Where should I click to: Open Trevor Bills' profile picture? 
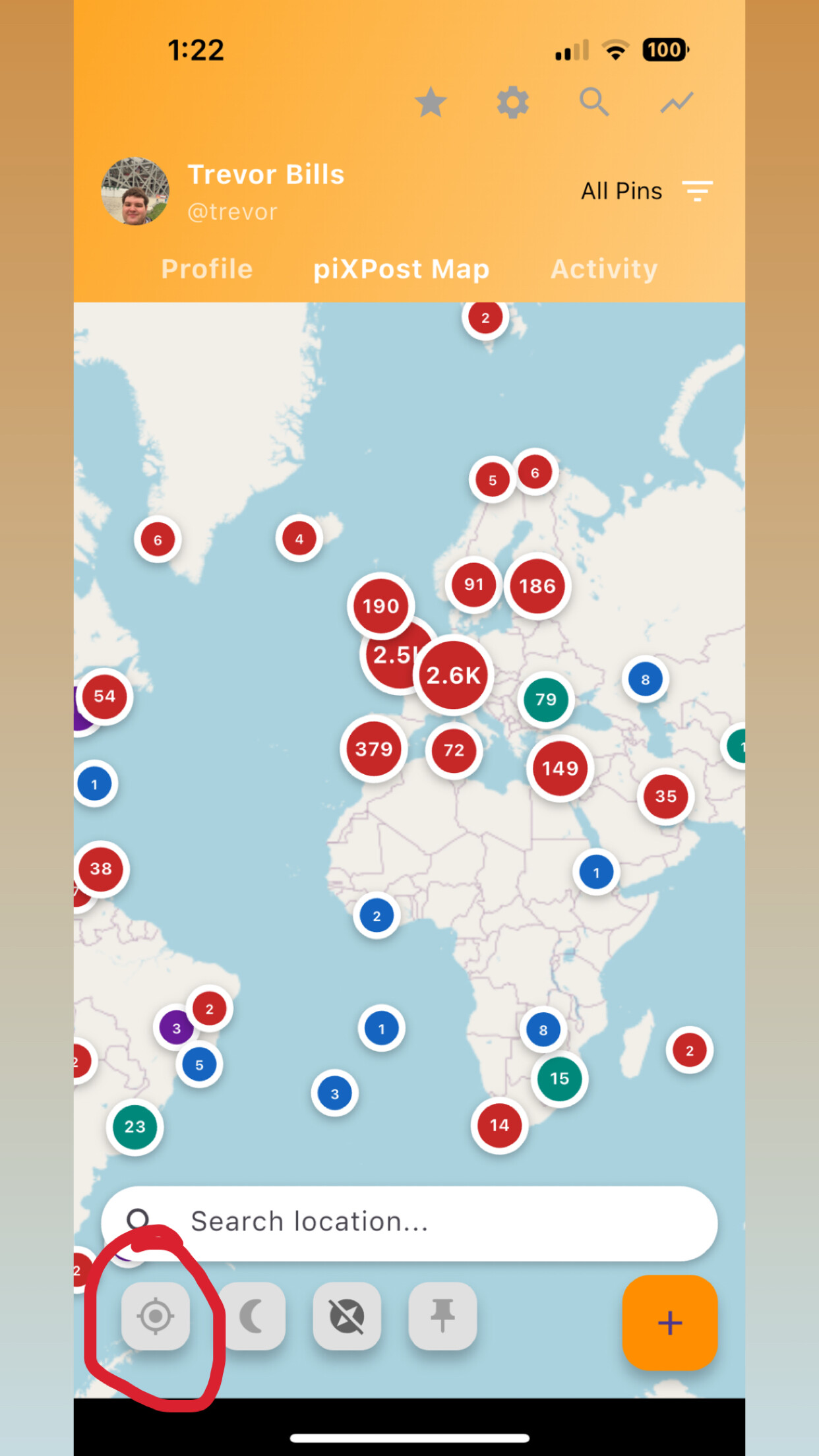click(x=135, y=191)
